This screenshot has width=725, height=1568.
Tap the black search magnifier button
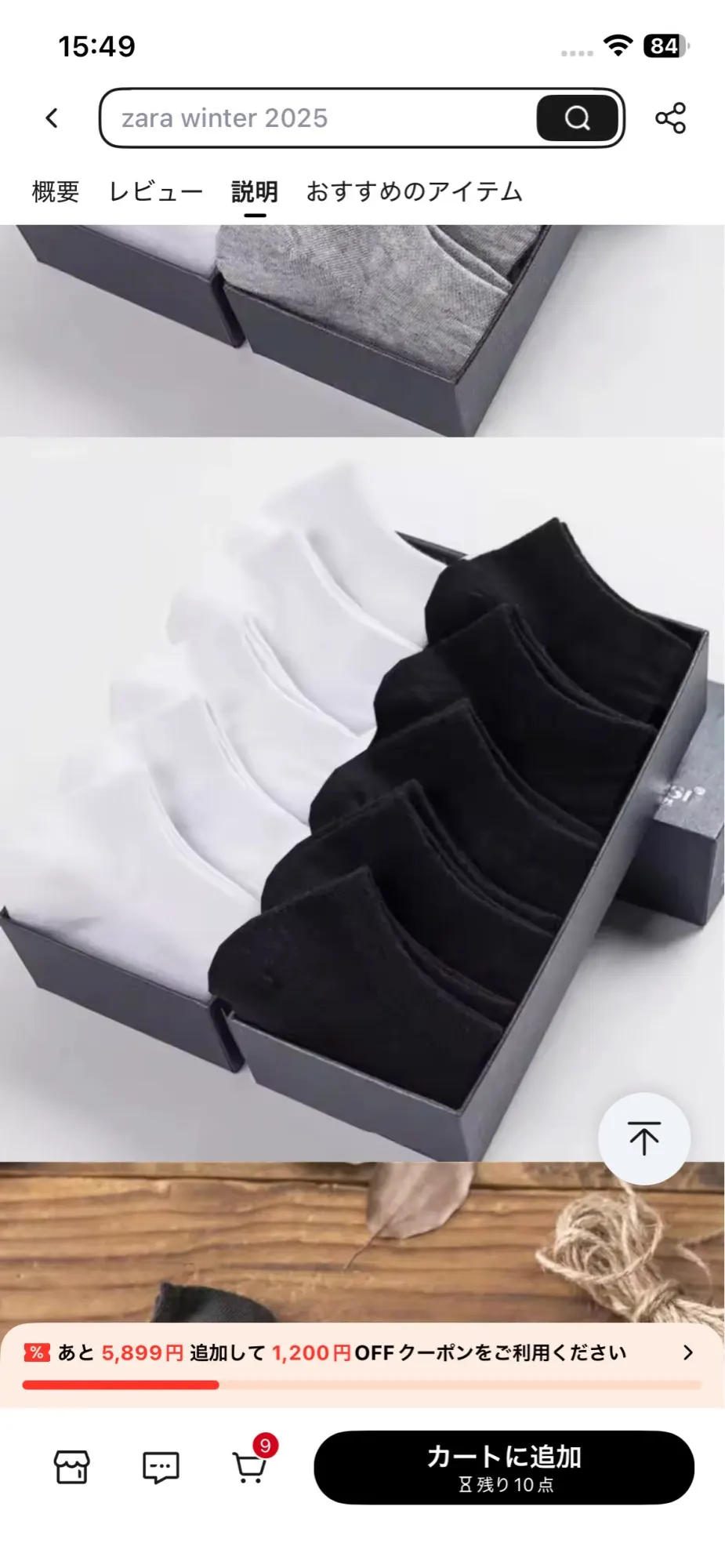pyautogui.click(x=578, y=118)
